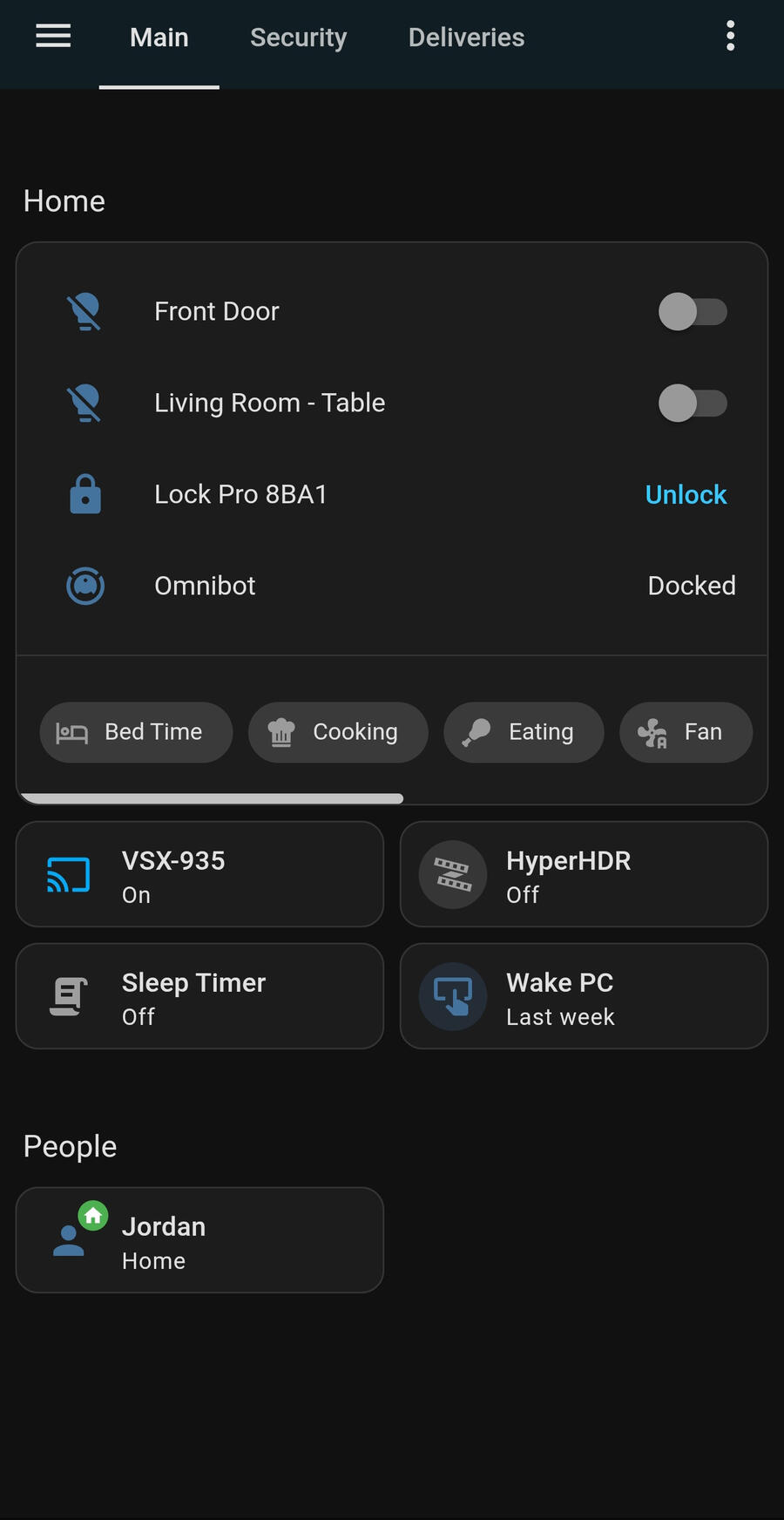Activate the Bed Time scene
784x1520 pixels.
[136, 732]
